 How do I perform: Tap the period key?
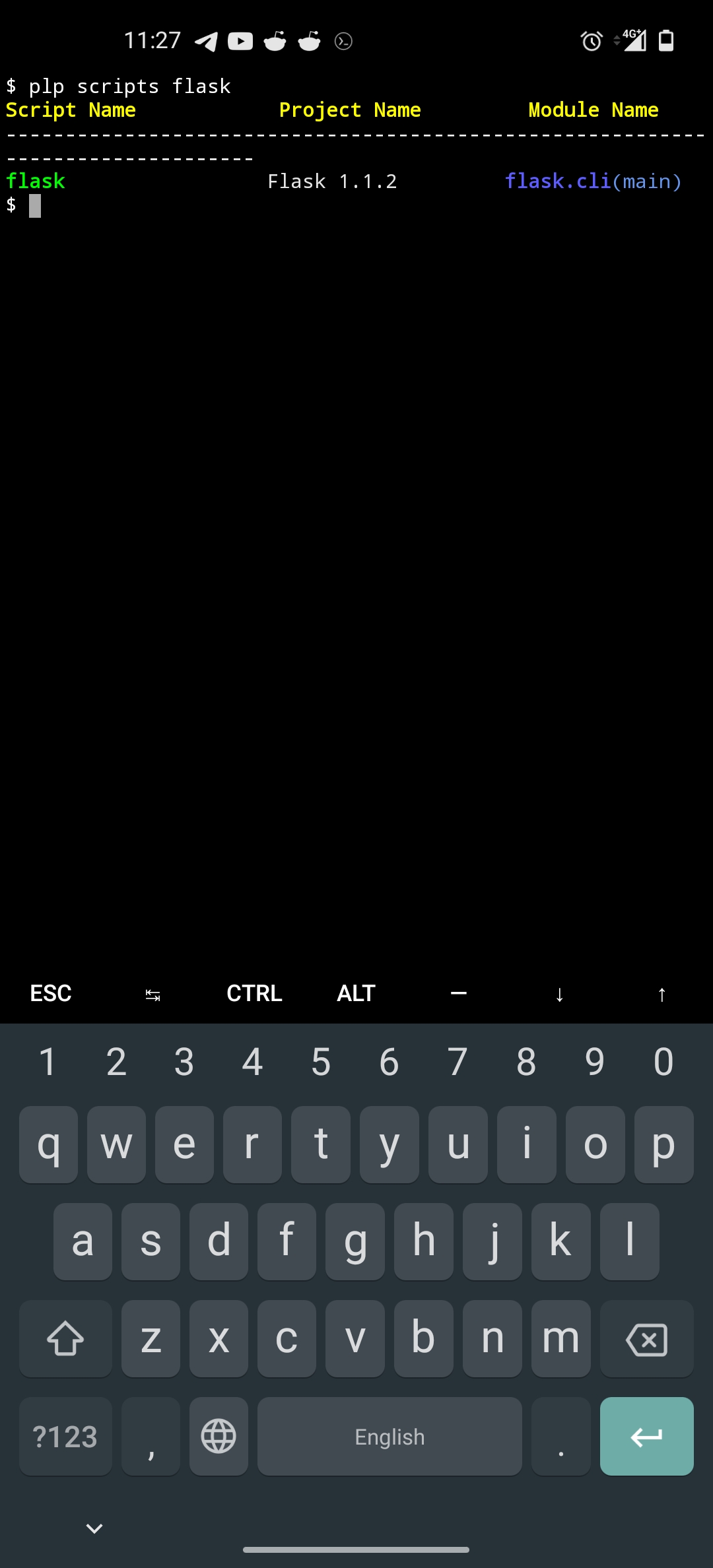pos(560,1436)
